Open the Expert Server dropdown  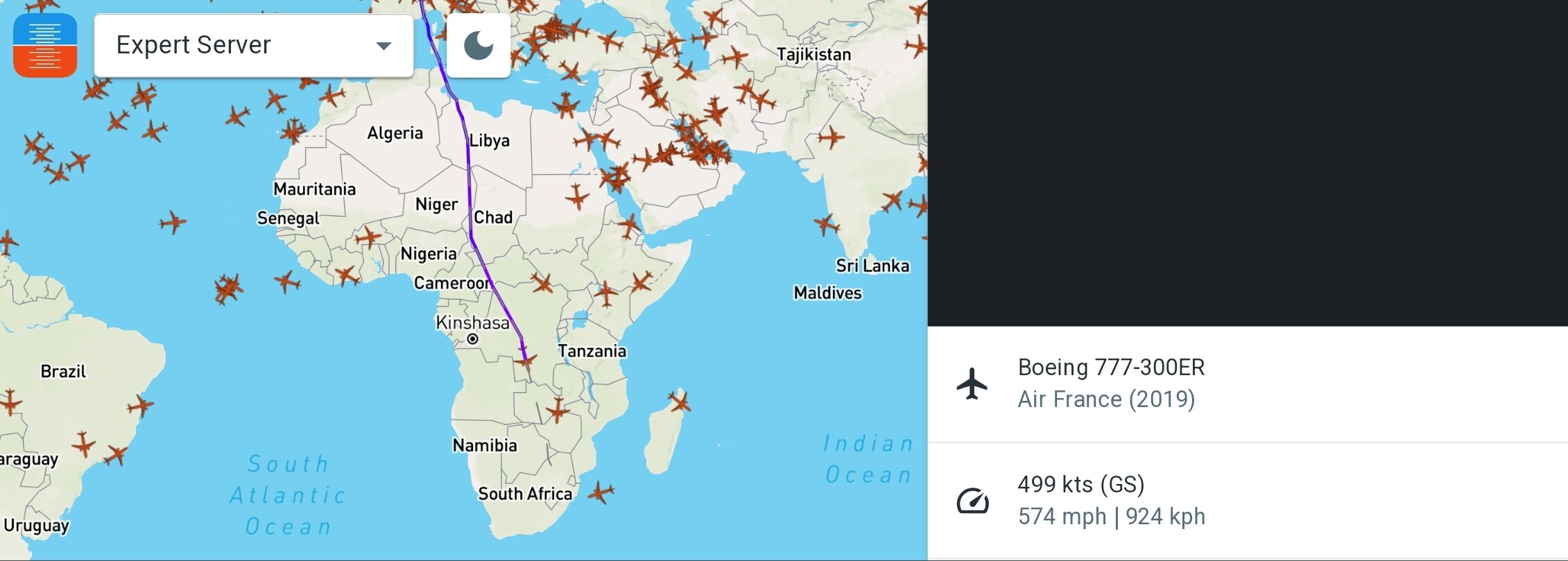pos(253,45)
